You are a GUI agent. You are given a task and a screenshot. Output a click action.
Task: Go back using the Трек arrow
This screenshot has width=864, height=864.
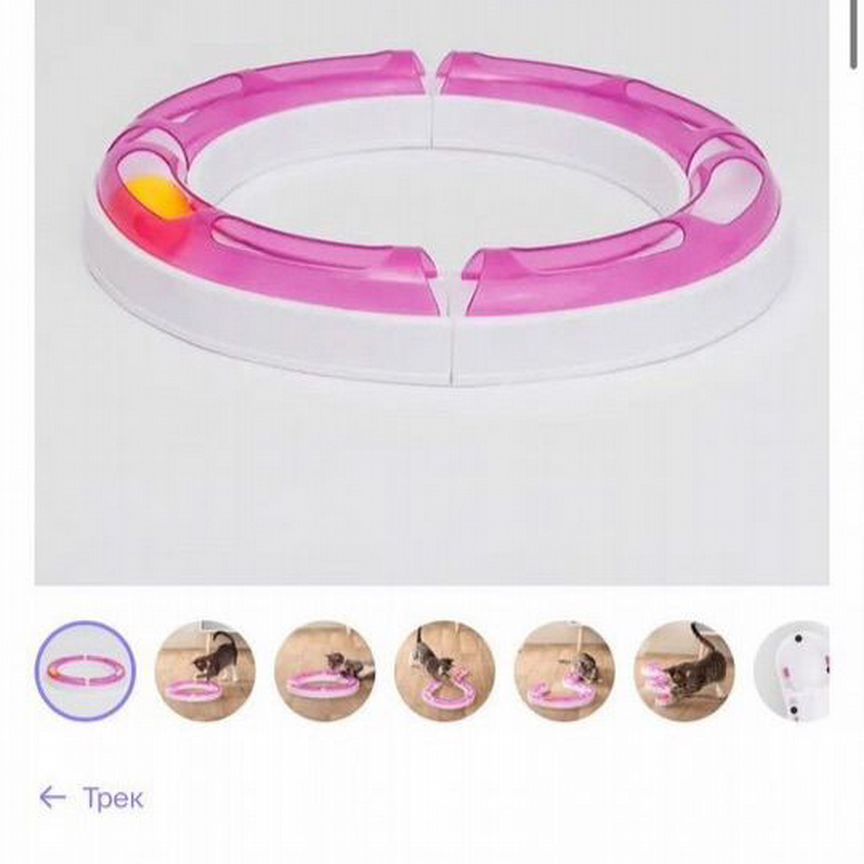tap(52, 797)
